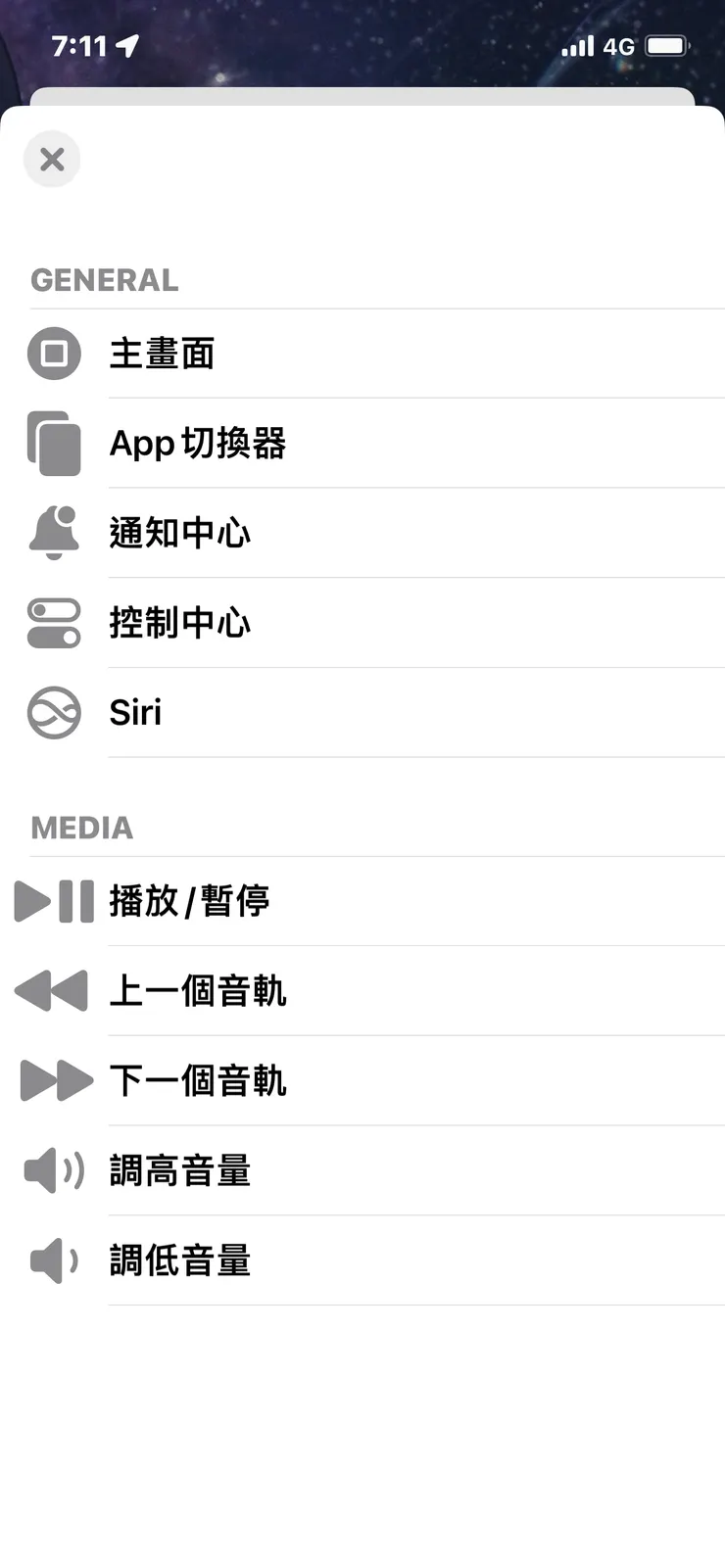The height and width of the screenshot is (1568, 725).
Task: Select the Home screen (主畫面) icon
Action: point(53,354)
